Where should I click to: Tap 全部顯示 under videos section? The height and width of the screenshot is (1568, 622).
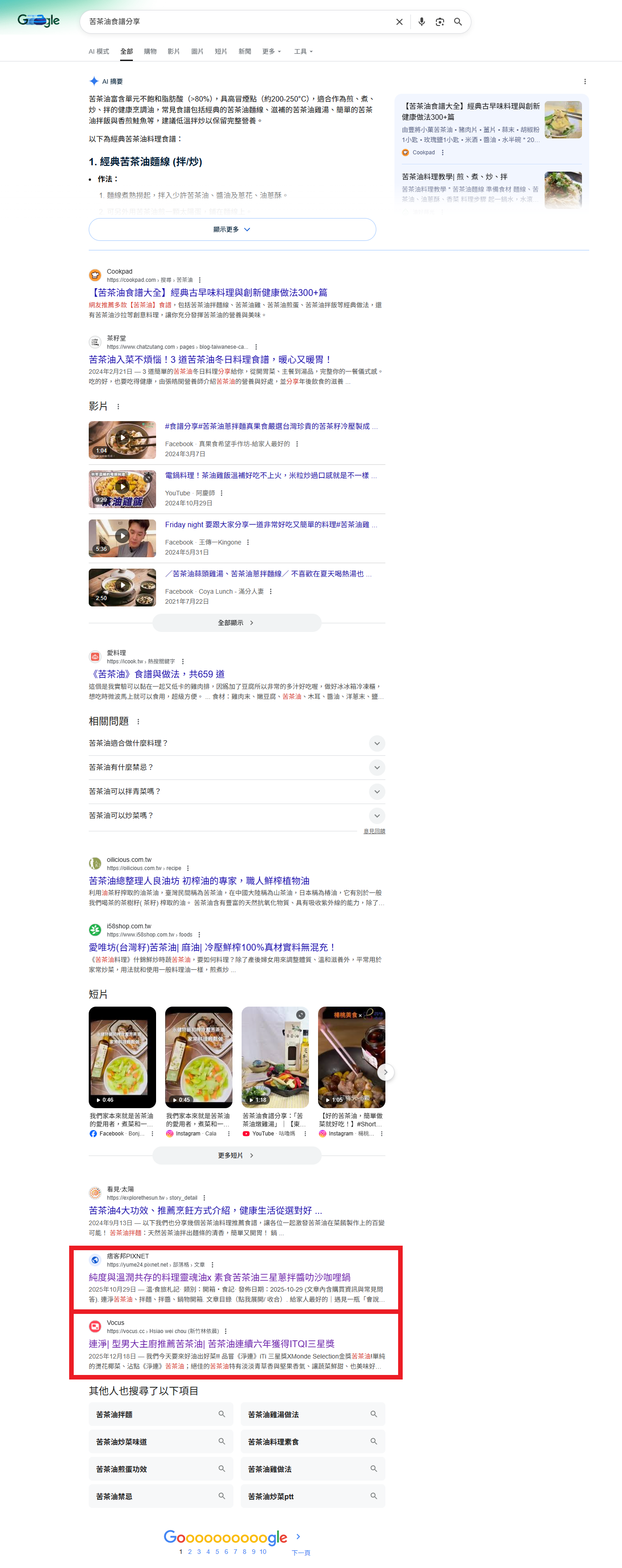[236, 623]
